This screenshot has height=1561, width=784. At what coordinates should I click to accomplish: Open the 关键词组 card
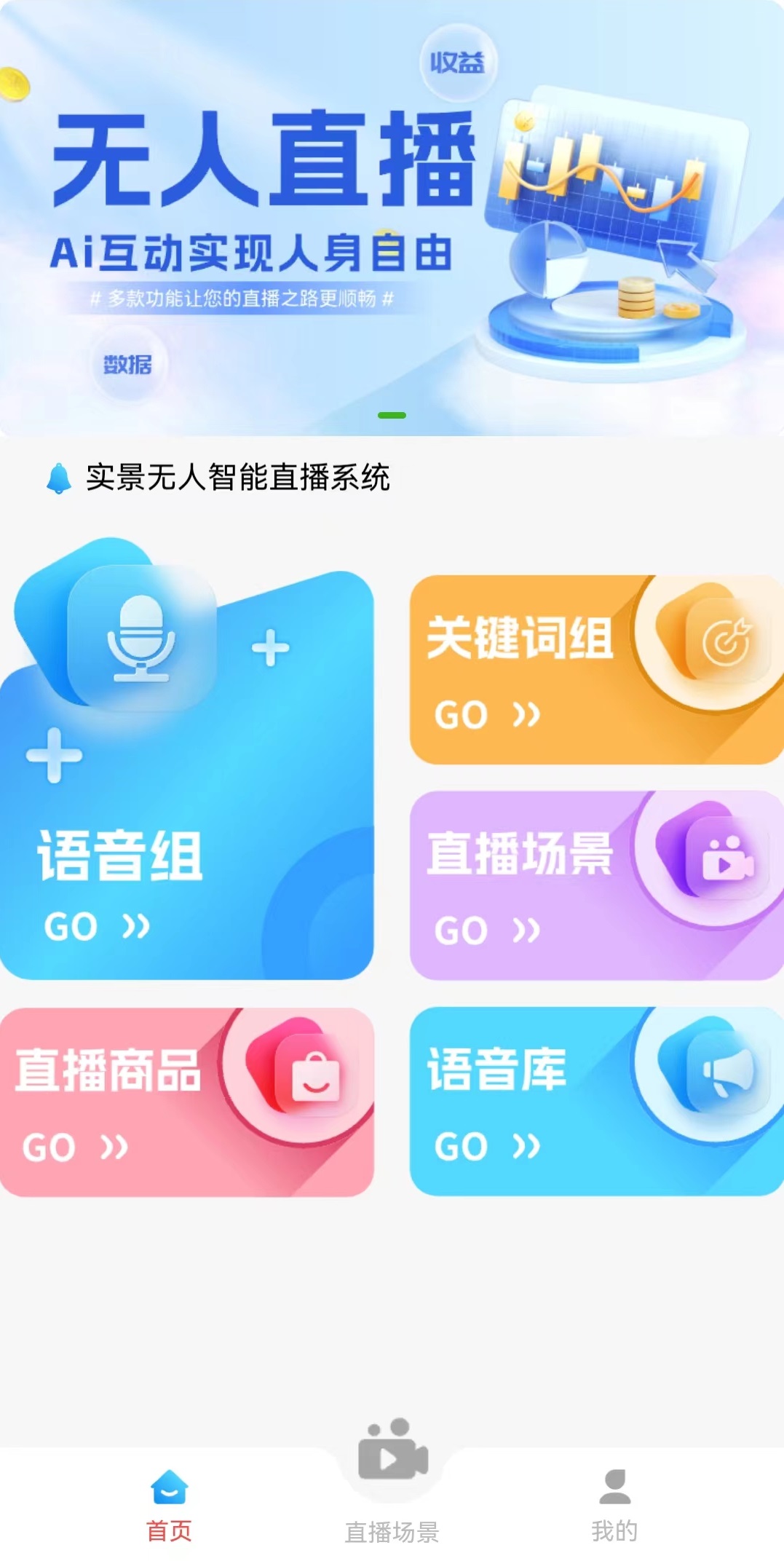595,670
